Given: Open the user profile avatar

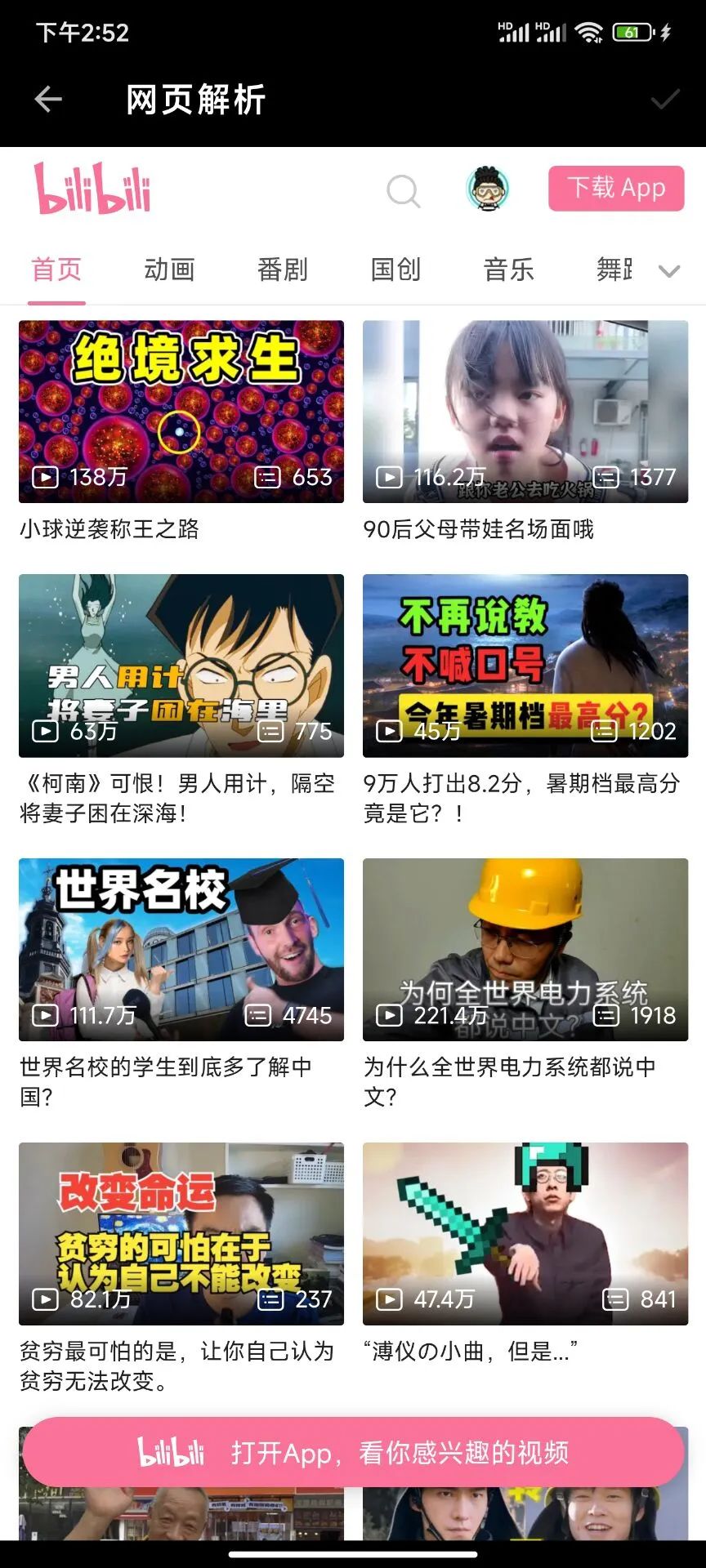Looking at the screenshot, I should click(x=488, y=189).
